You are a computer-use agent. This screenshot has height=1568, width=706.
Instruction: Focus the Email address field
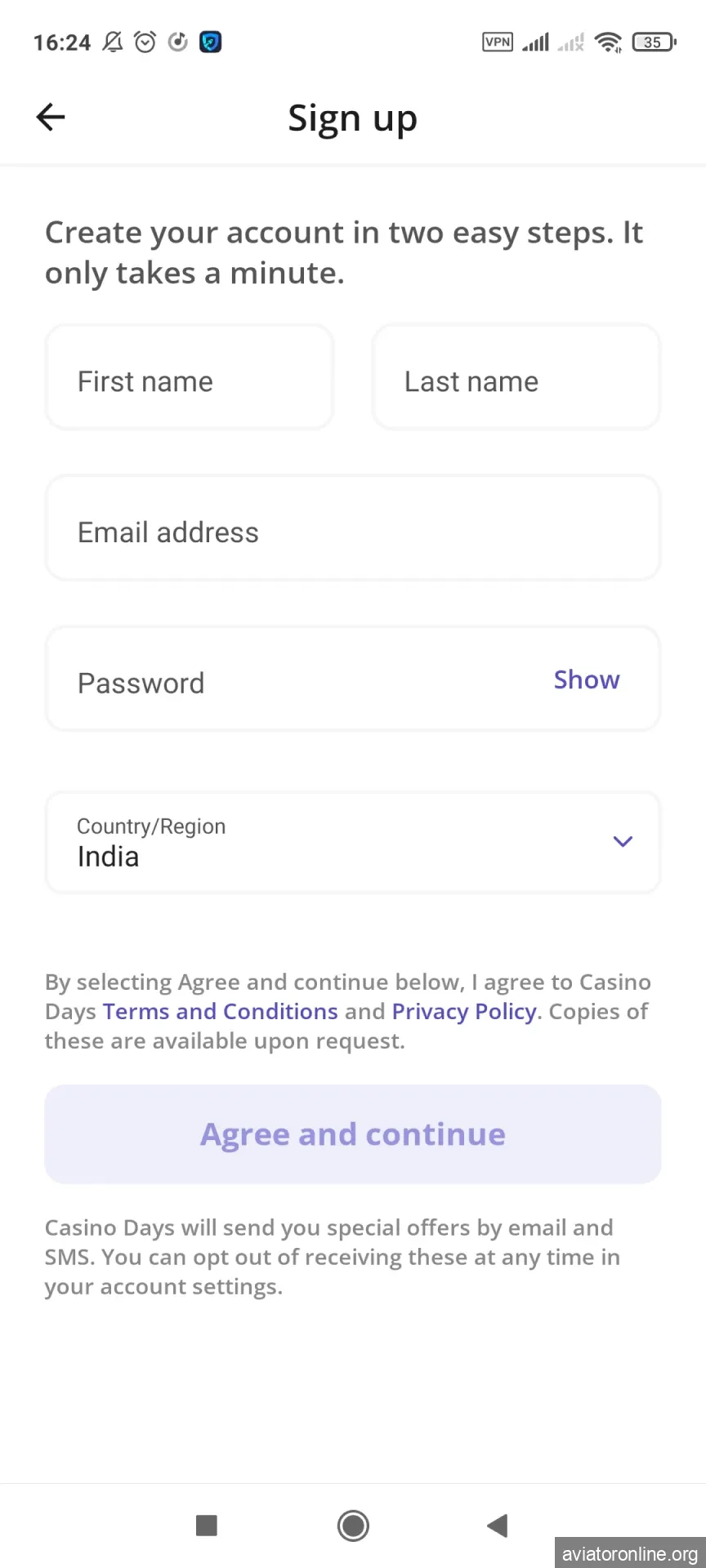pyautogui.click(x=353, y=528)
